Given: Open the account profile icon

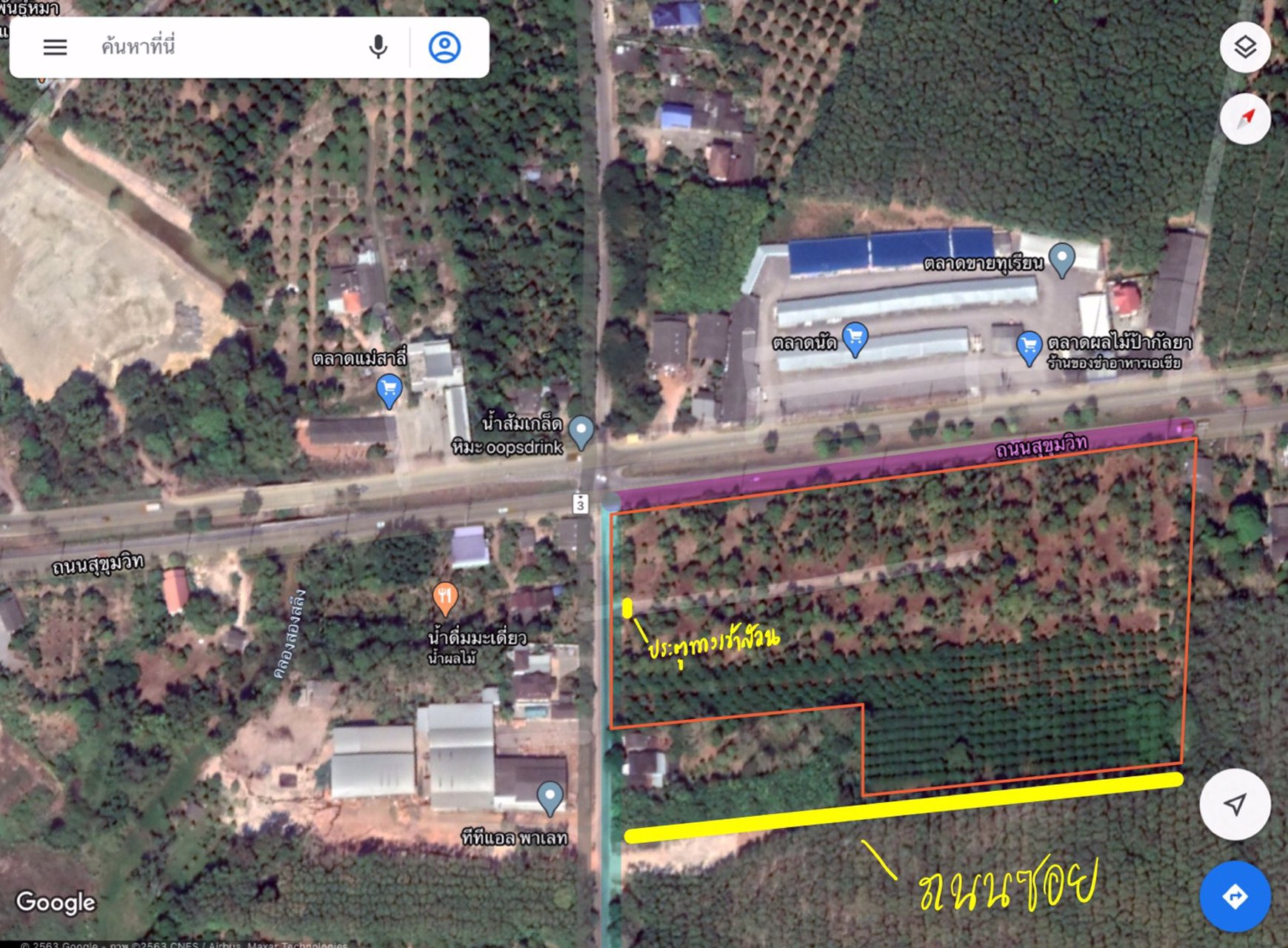Looking at the screenshot, I should 444,47.
